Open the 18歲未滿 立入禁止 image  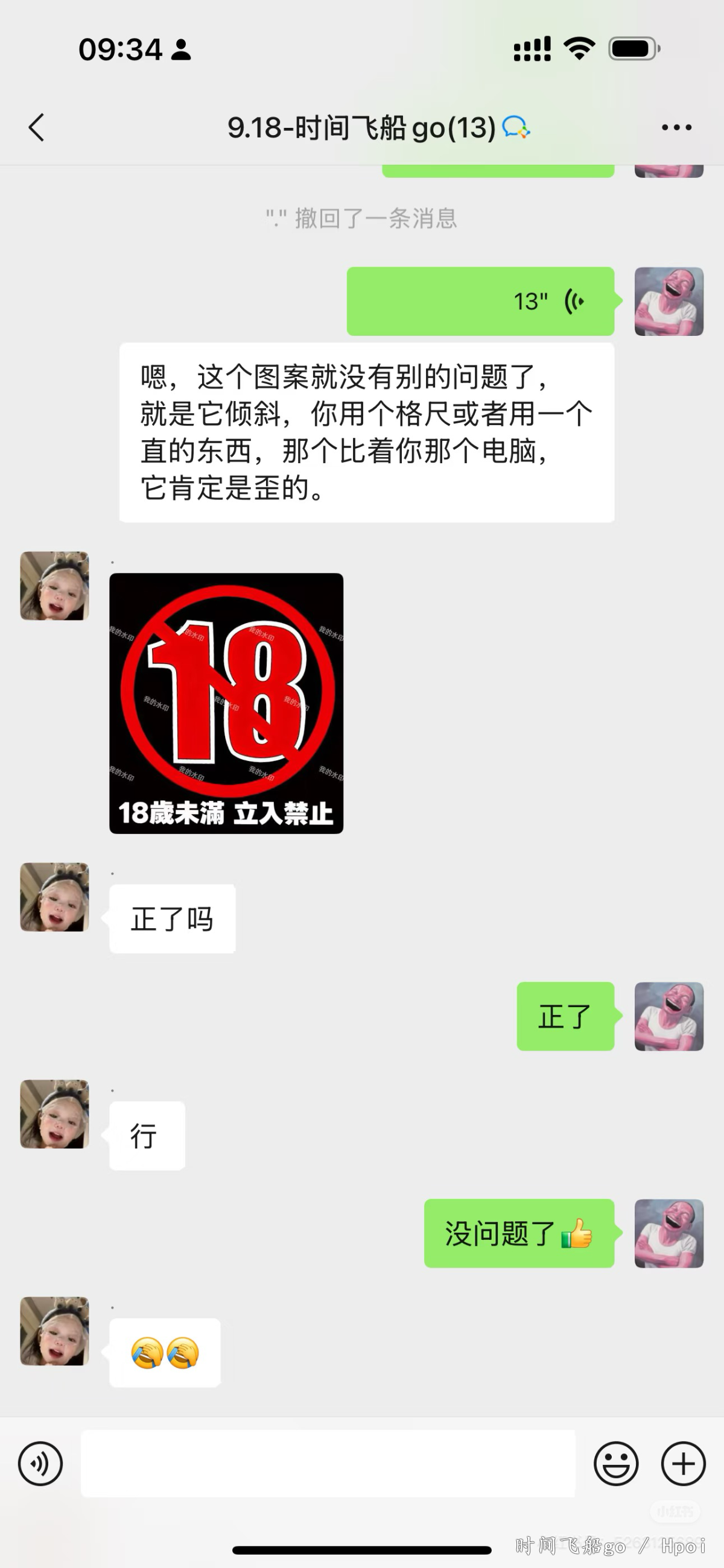point(226,703)
